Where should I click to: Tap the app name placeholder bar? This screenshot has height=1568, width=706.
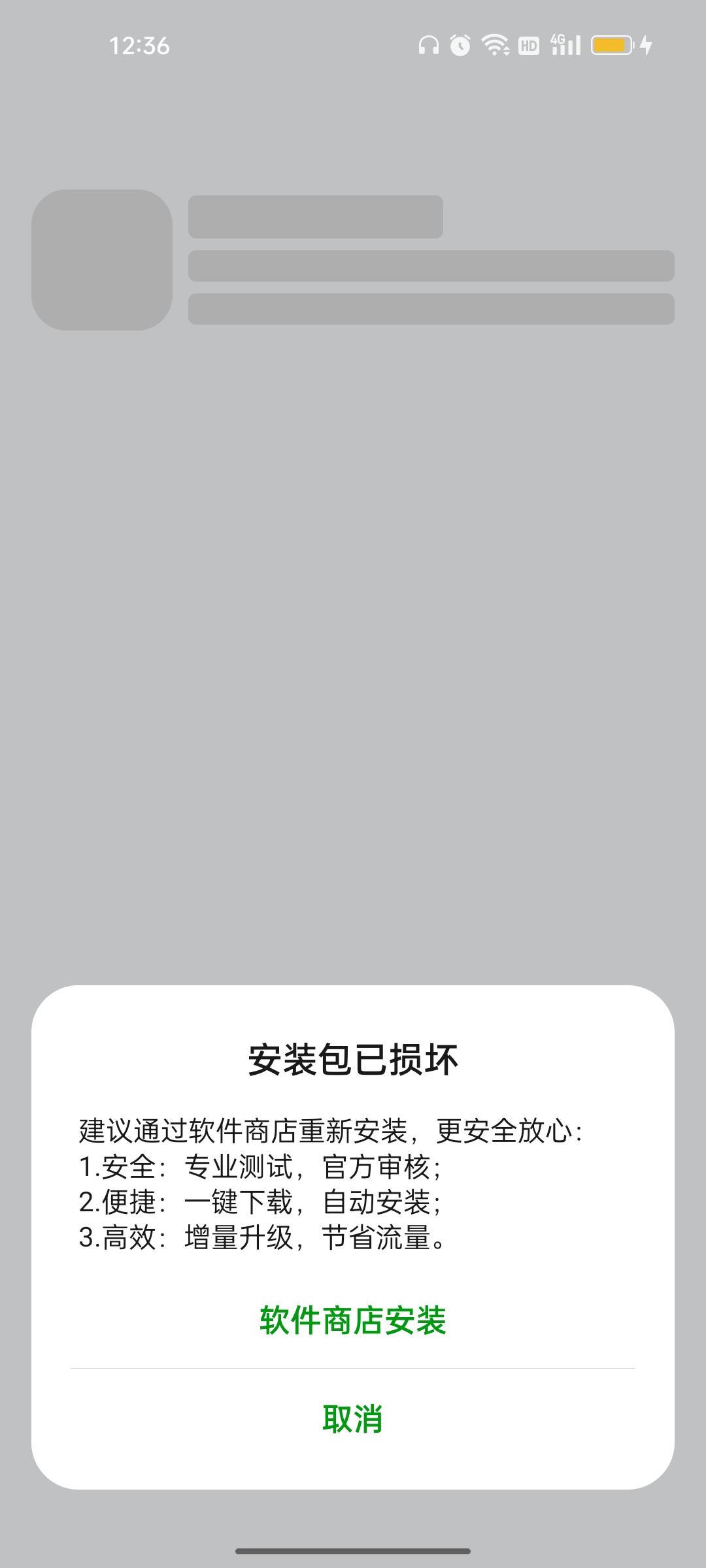(x=314, y=215)
